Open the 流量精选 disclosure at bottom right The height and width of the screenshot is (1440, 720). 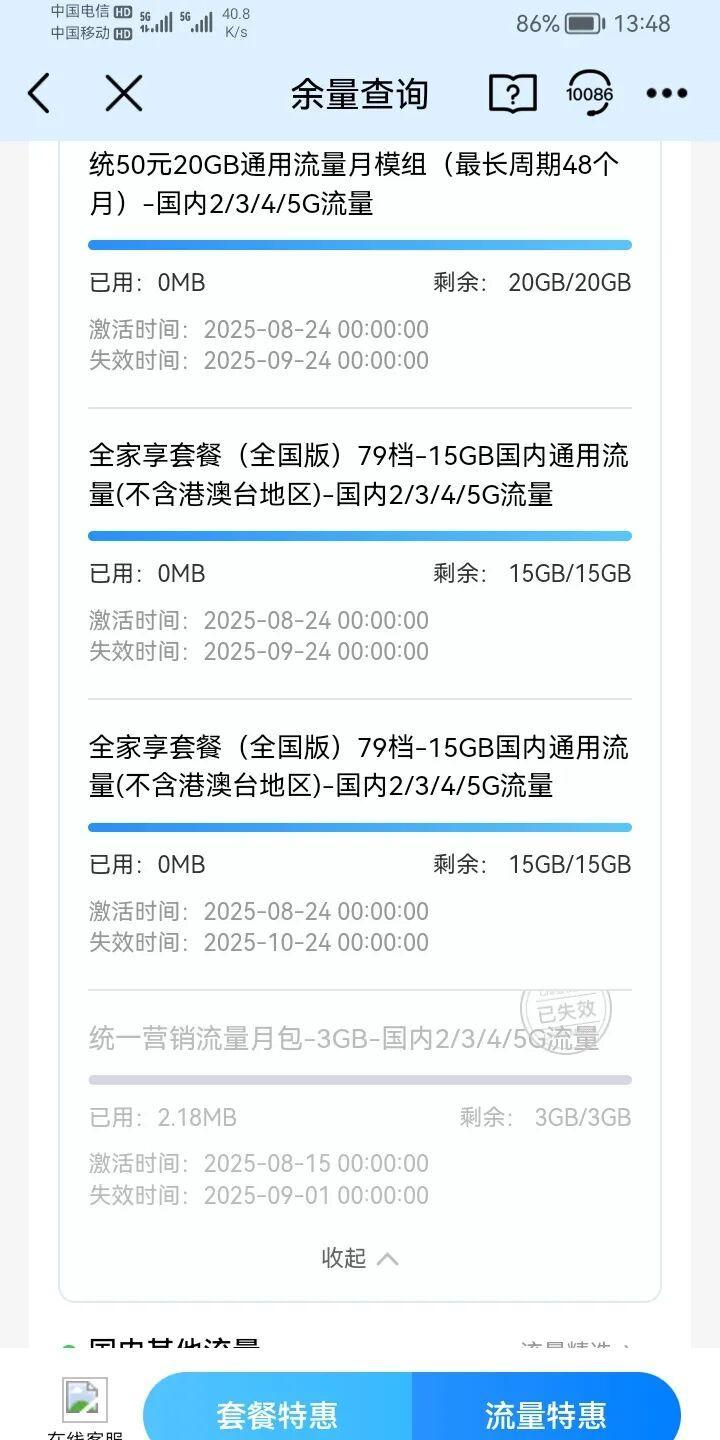point(575,1347)
